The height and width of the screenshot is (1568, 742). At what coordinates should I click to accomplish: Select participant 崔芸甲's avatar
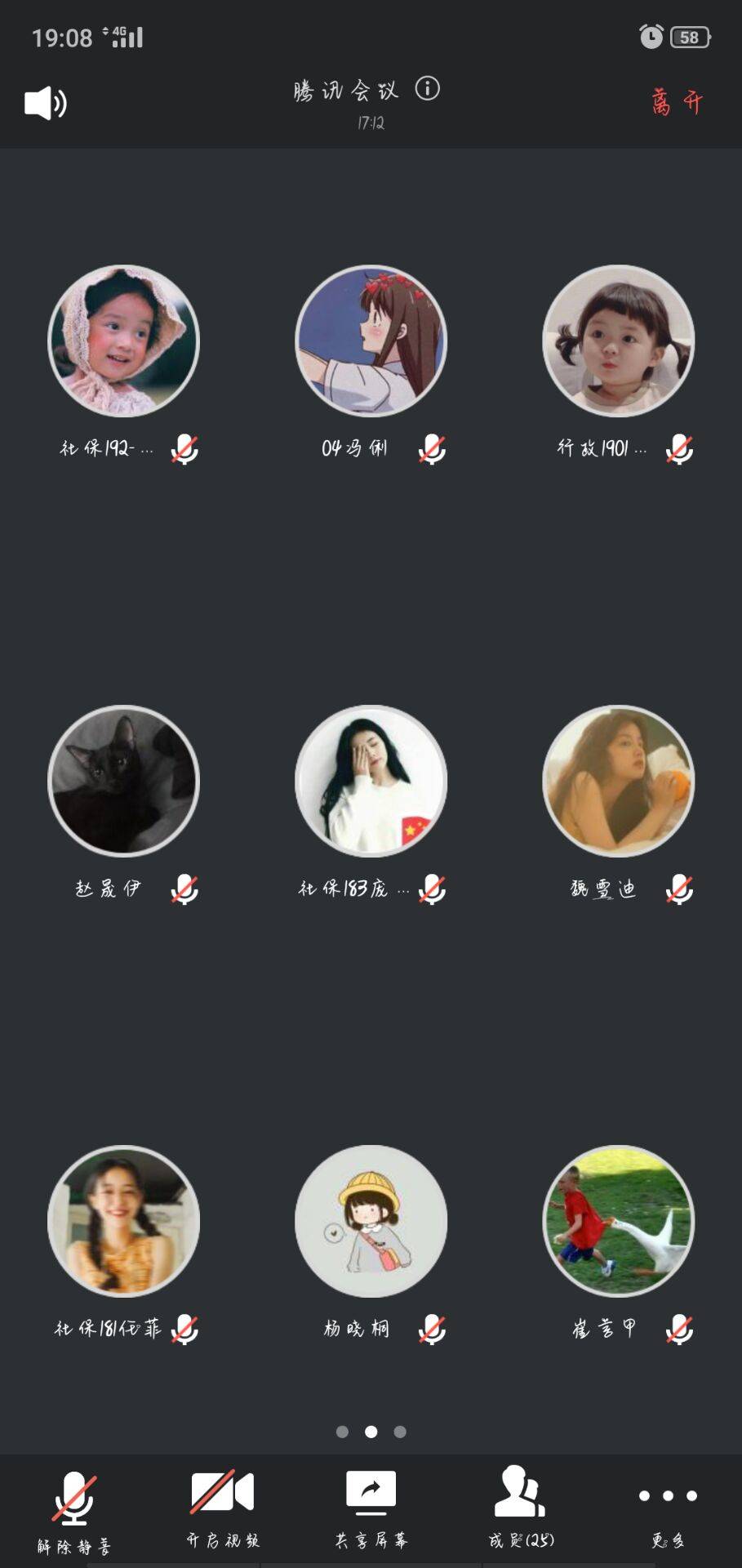pyautogui.click(x=618, y=1221)
